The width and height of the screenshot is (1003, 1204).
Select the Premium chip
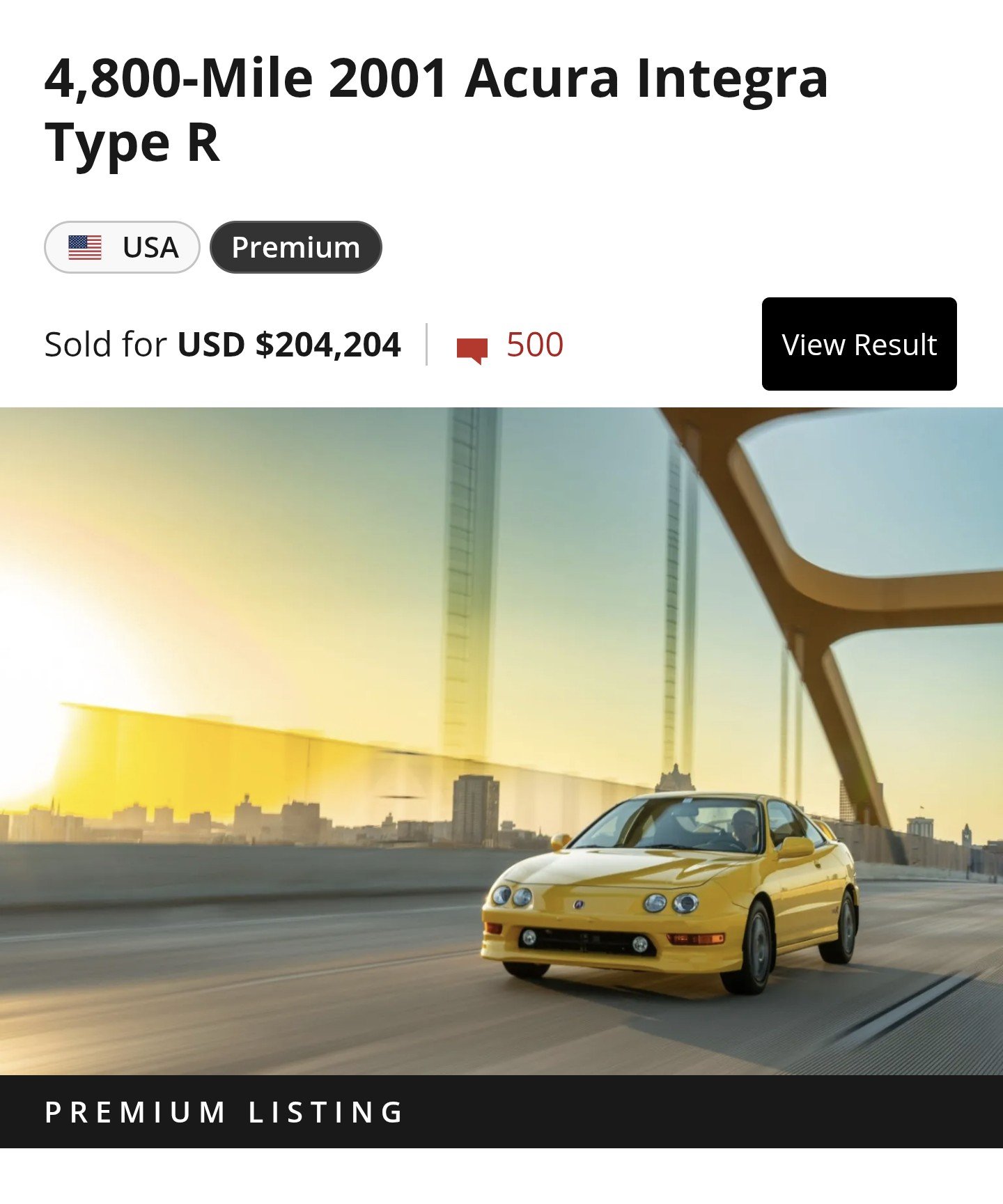(x=295, y=247)
